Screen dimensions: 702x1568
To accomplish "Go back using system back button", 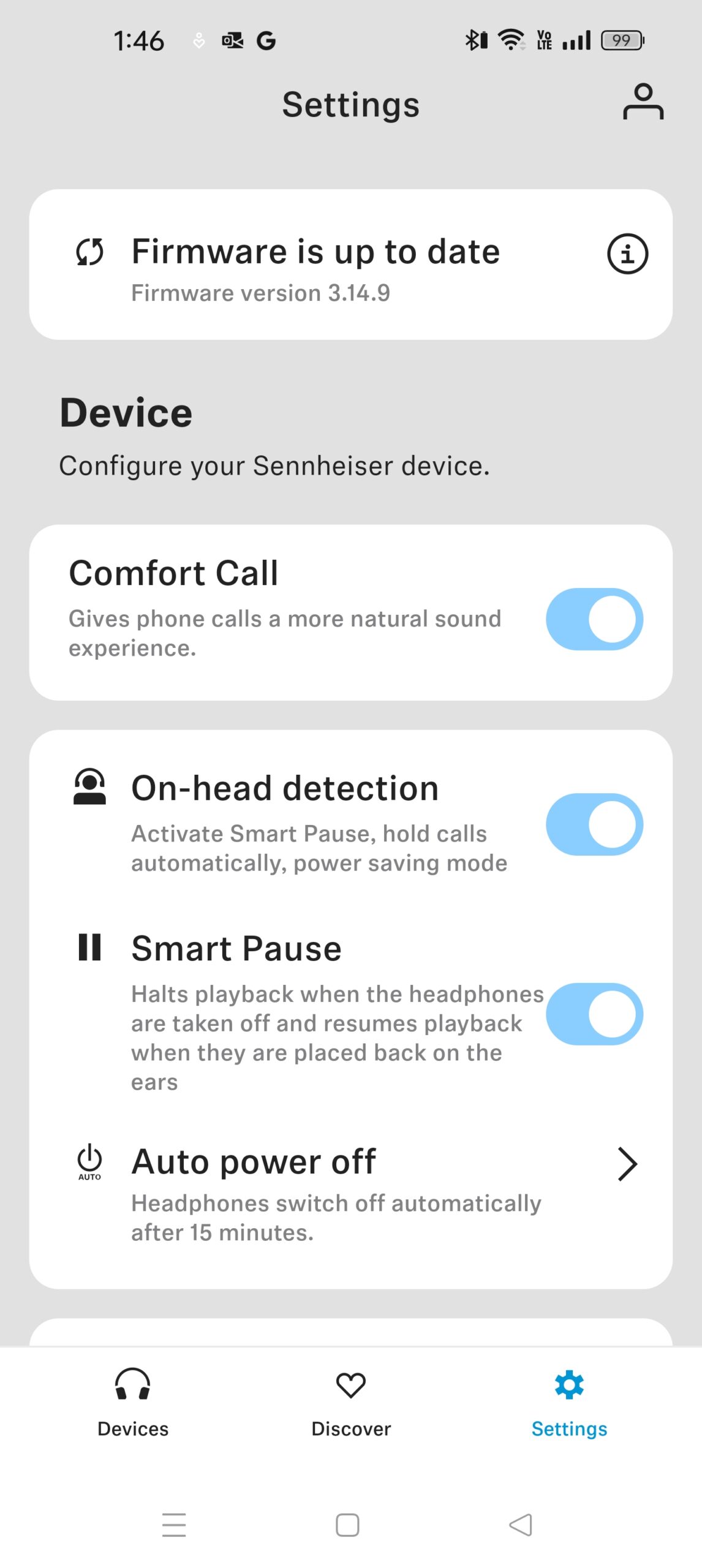I will tap(521, 1525).
